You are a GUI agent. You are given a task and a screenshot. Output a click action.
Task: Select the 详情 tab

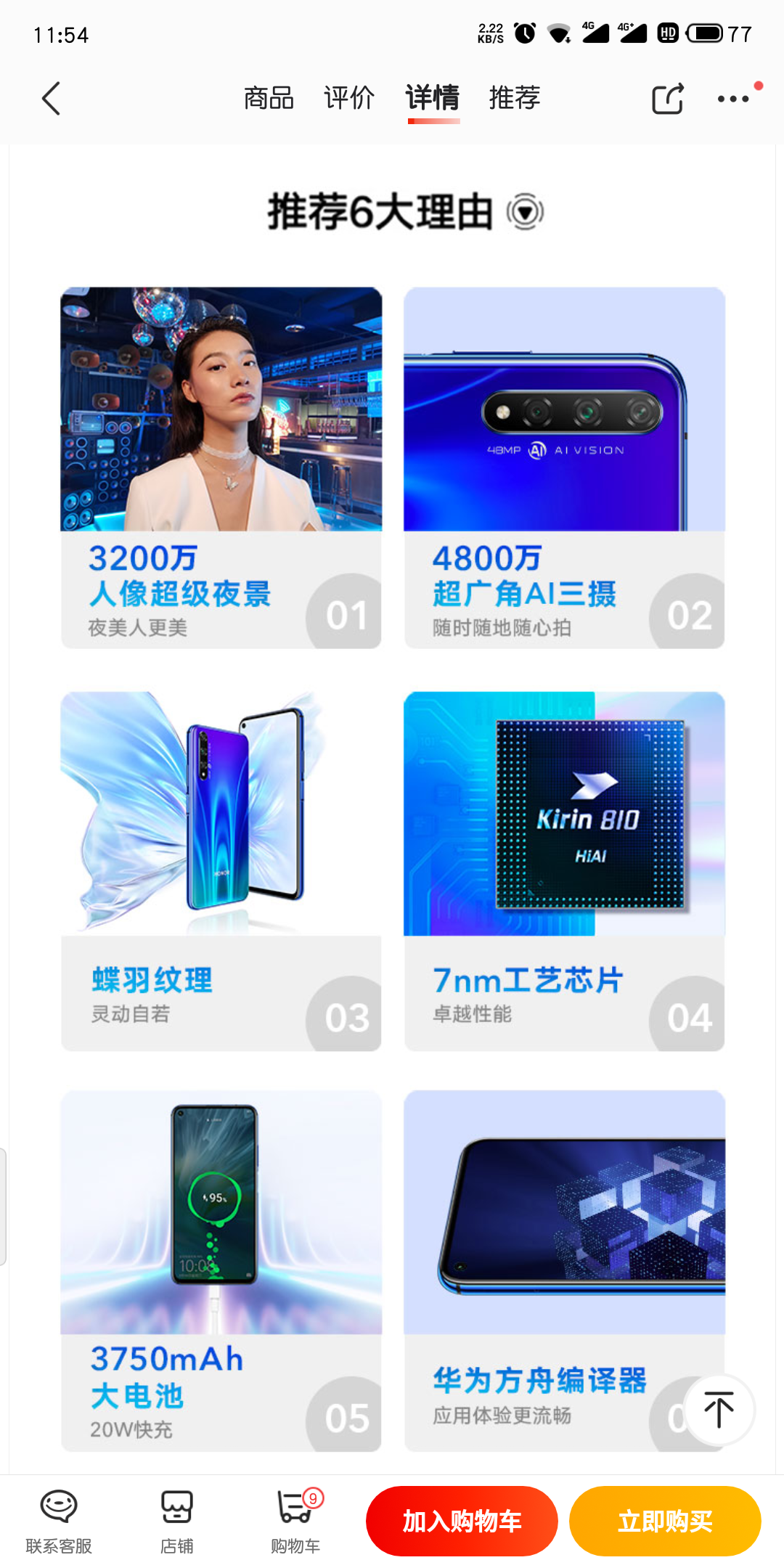433,98
